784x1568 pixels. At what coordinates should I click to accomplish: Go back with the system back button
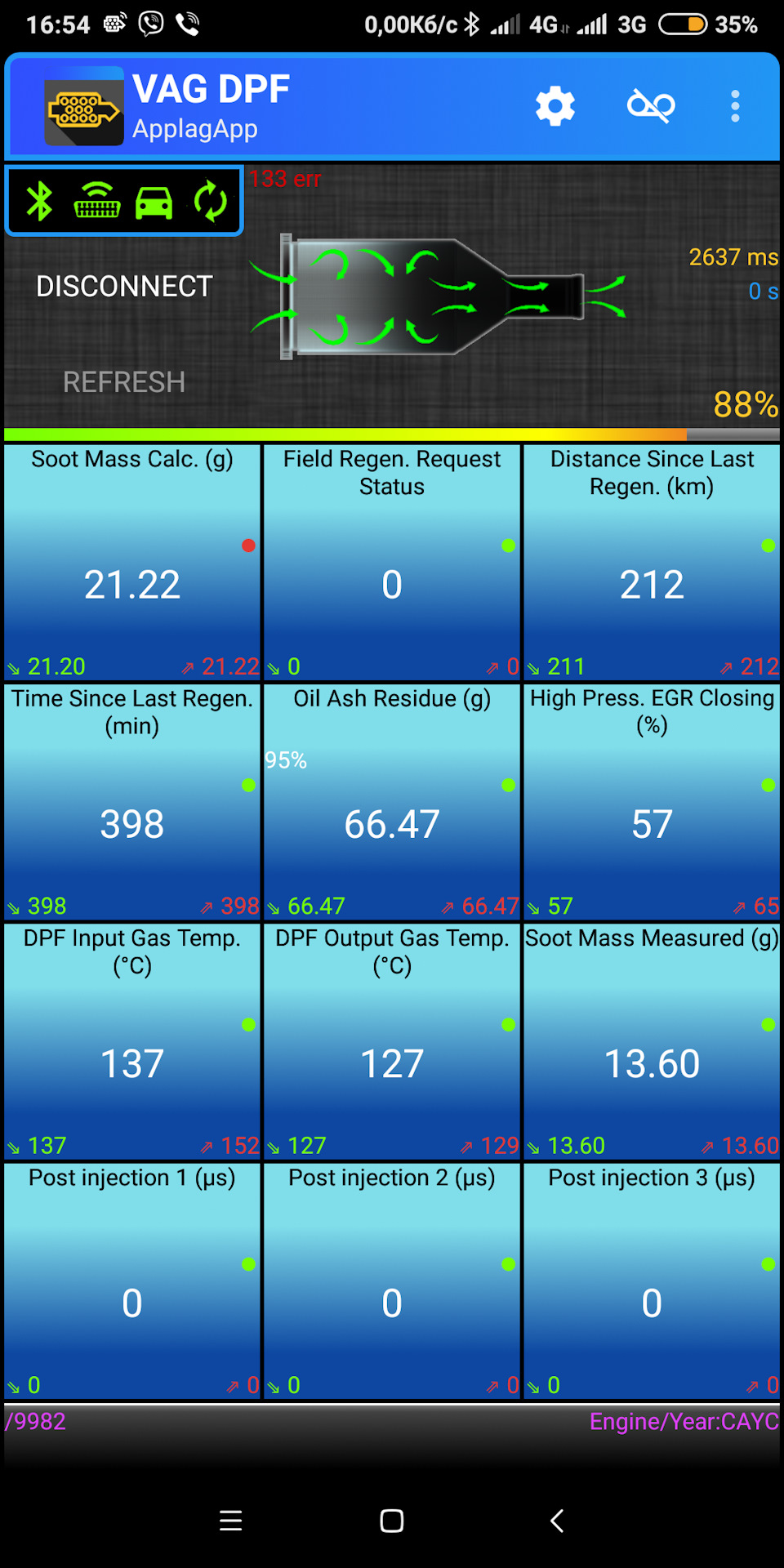click(x=557, y=1521)
